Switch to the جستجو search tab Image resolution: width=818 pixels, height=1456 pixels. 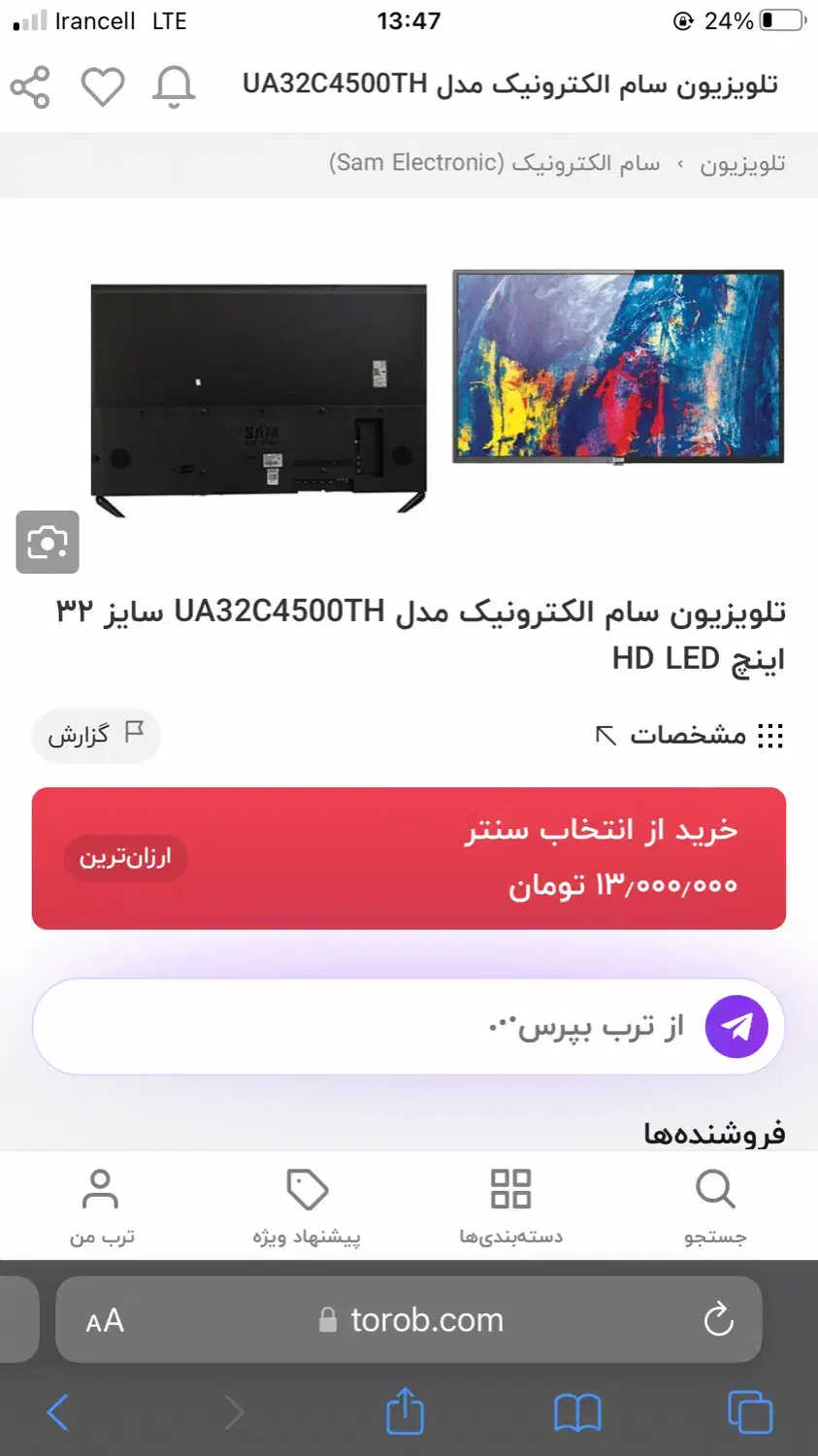(x=715, y=1206)
